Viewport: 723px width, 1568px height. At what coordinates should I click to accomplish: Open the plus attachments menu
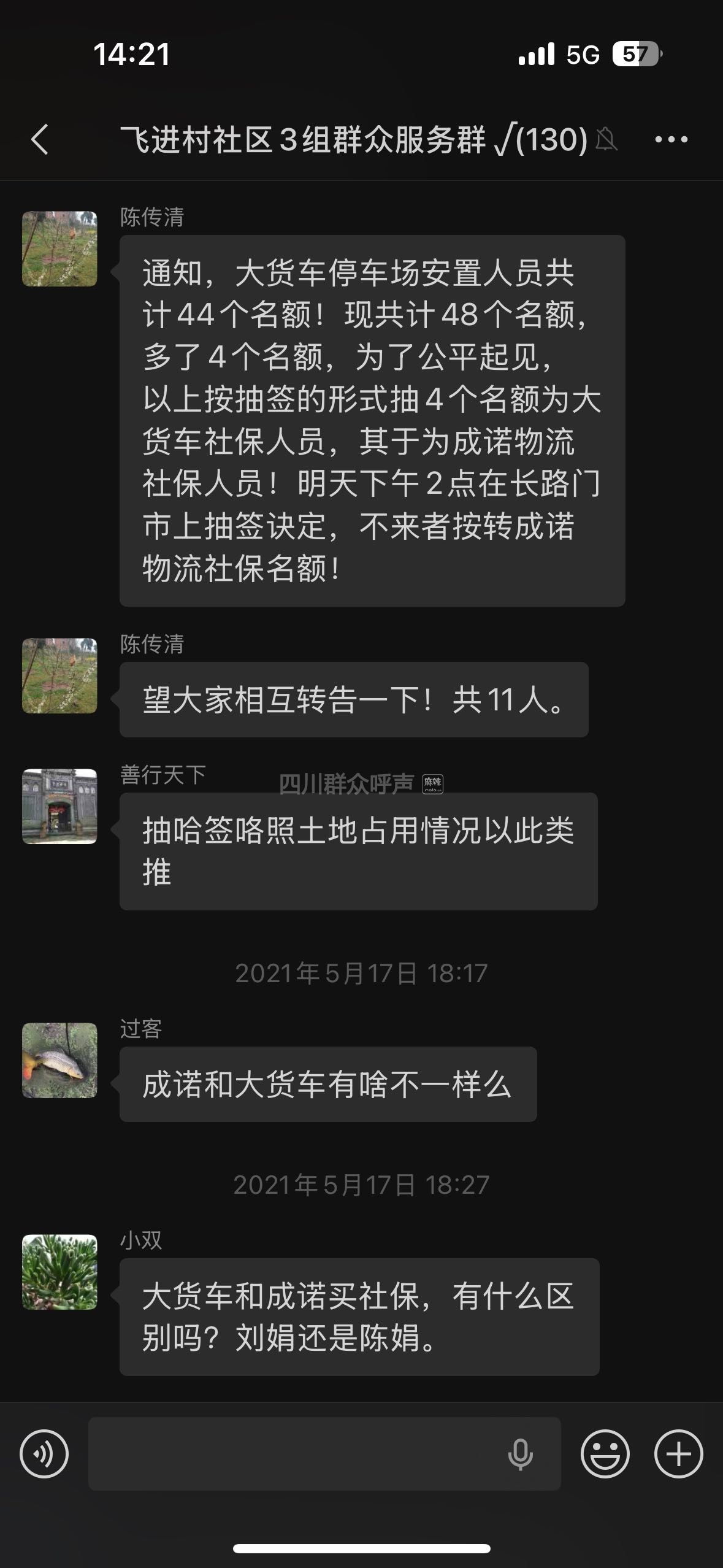point(678,1453)
